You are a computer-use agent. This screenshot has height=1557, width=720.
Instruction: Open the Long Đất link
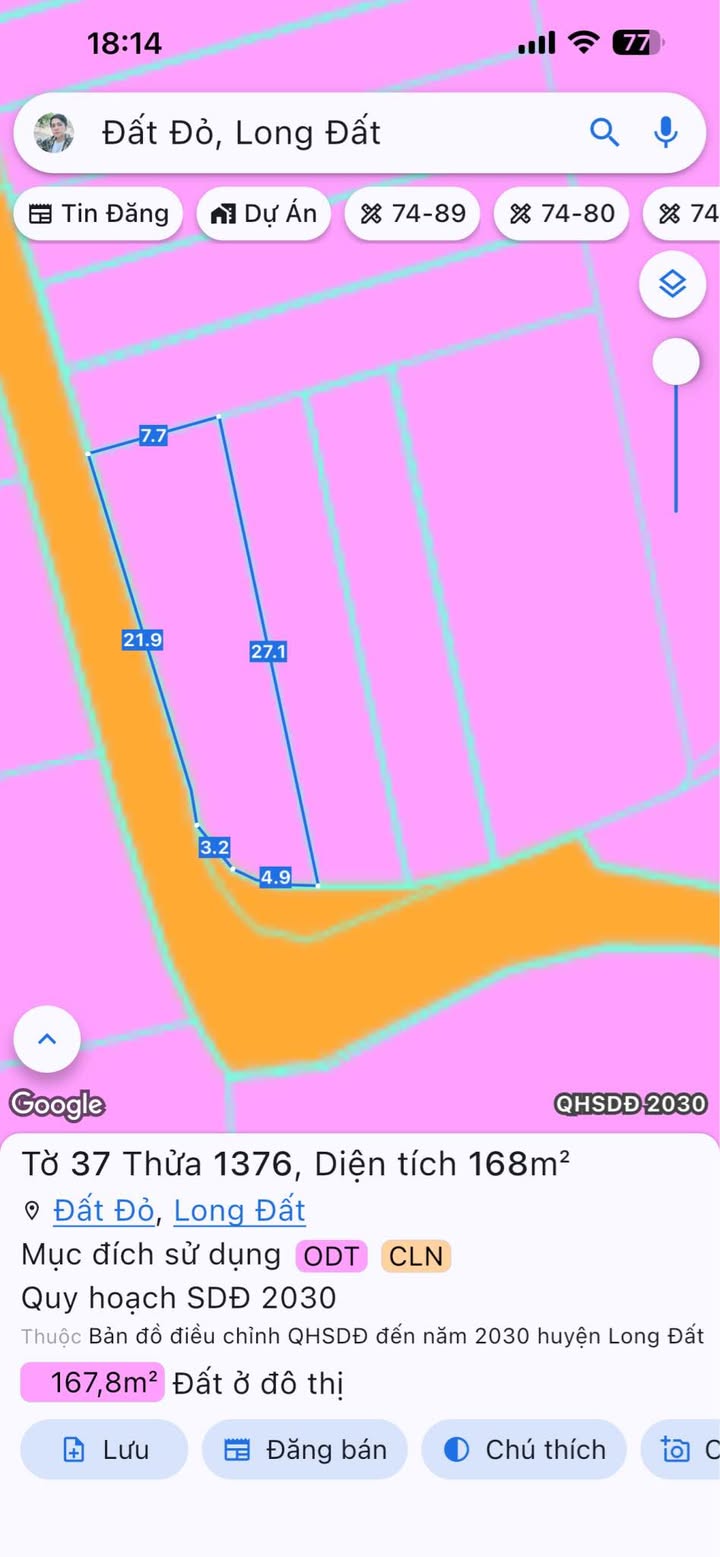pos(239,1211)
